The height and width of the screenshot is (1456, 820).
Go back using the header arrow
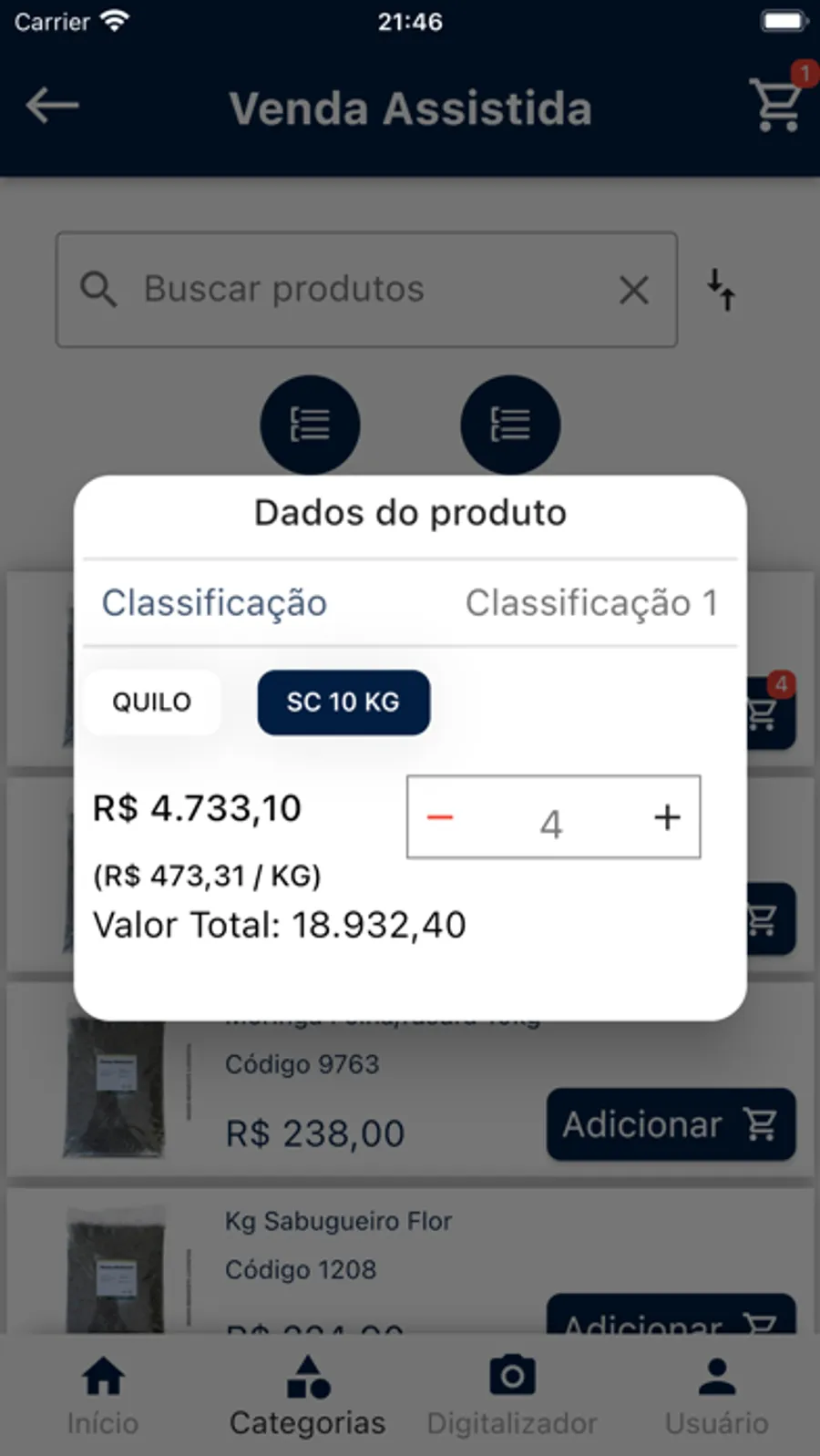[x=52, y=106]
